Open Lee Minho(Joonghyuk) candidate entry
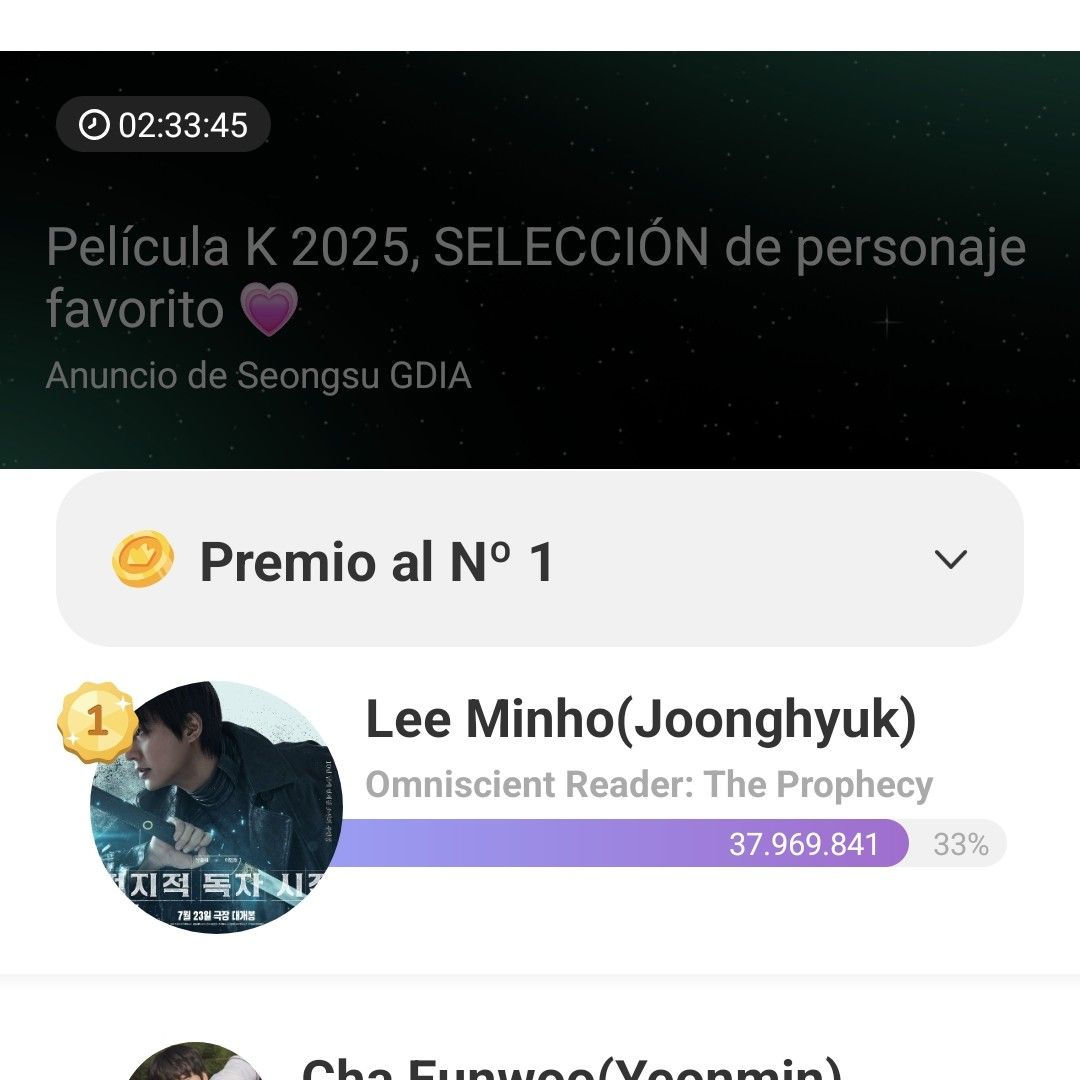 coord(640,722)
